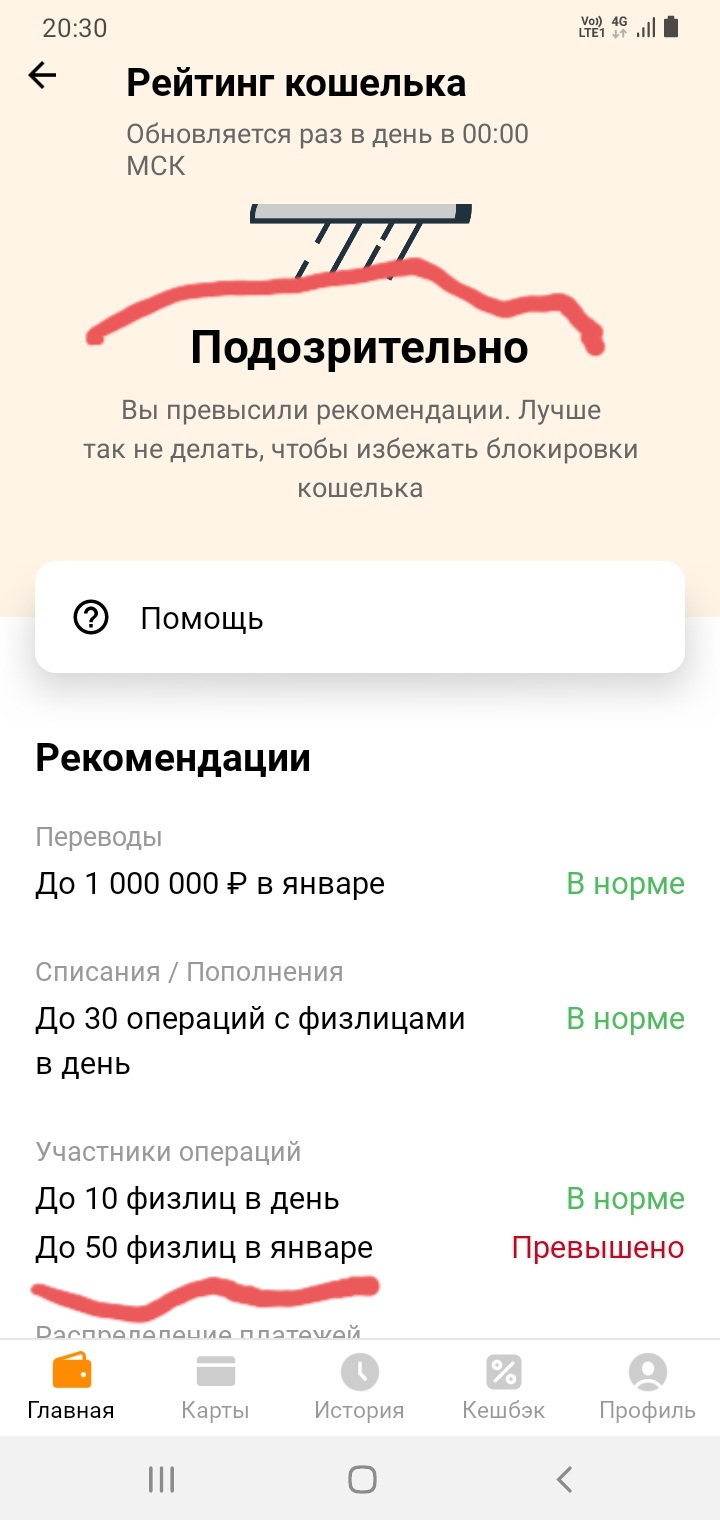720x1520 pixels.
Task: Tap the system home button
Action: click(362, 1479)
